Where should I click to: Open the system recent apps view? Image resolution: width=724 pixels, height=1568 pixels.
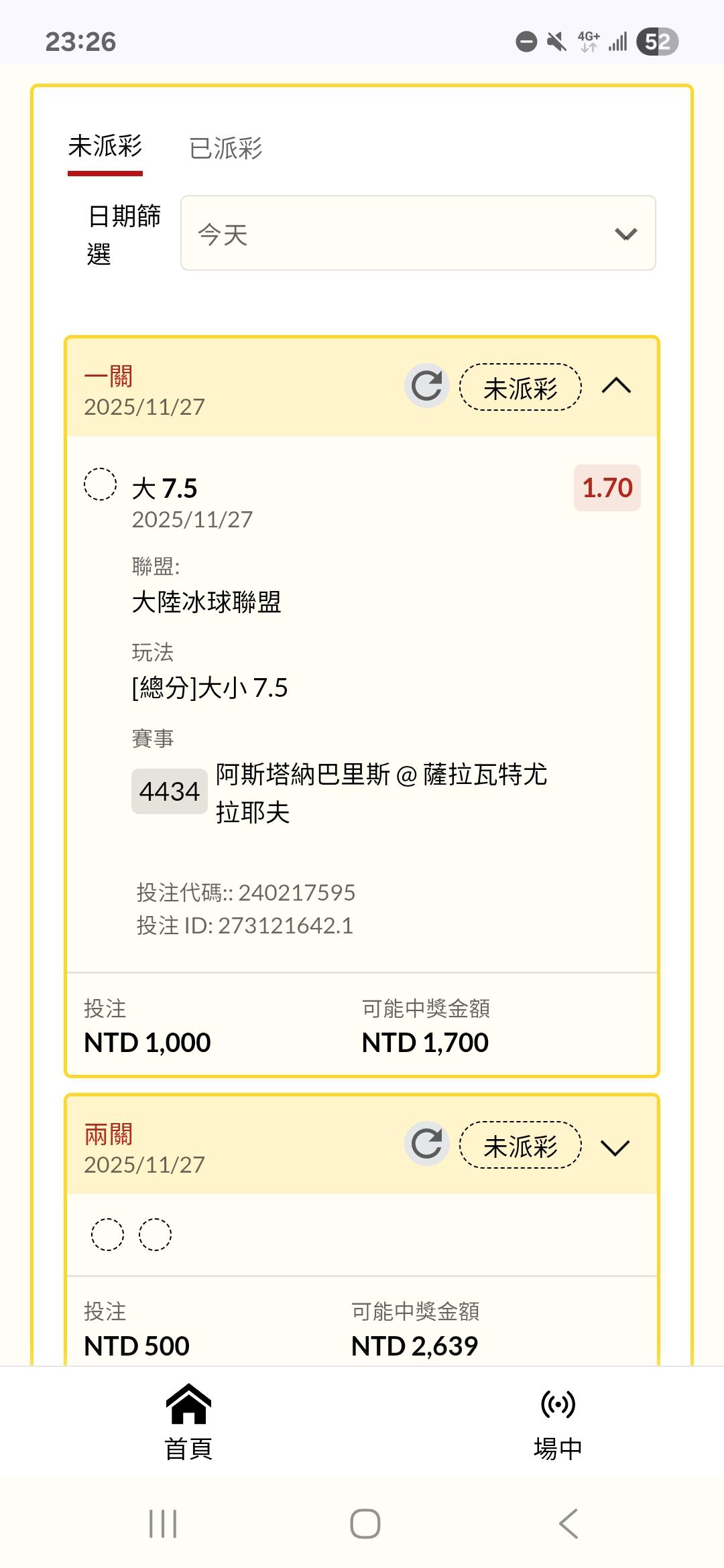(163, 1524)
